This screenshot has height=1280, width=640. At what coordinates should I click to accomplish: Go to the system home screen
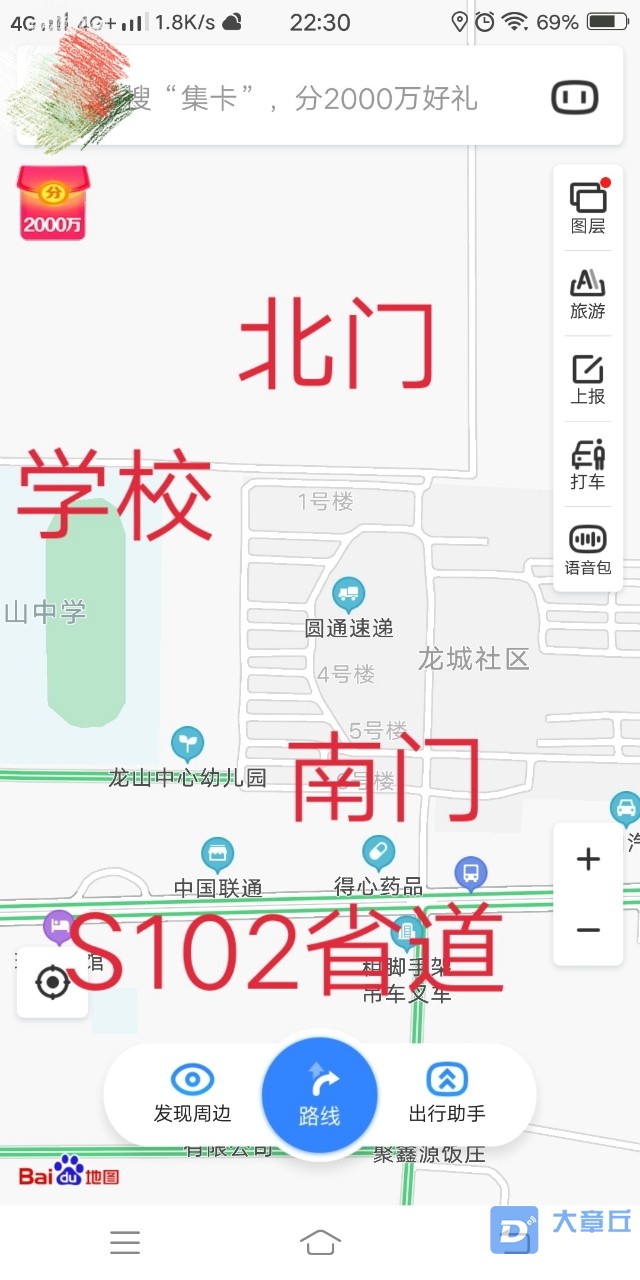pos(320,1243)
